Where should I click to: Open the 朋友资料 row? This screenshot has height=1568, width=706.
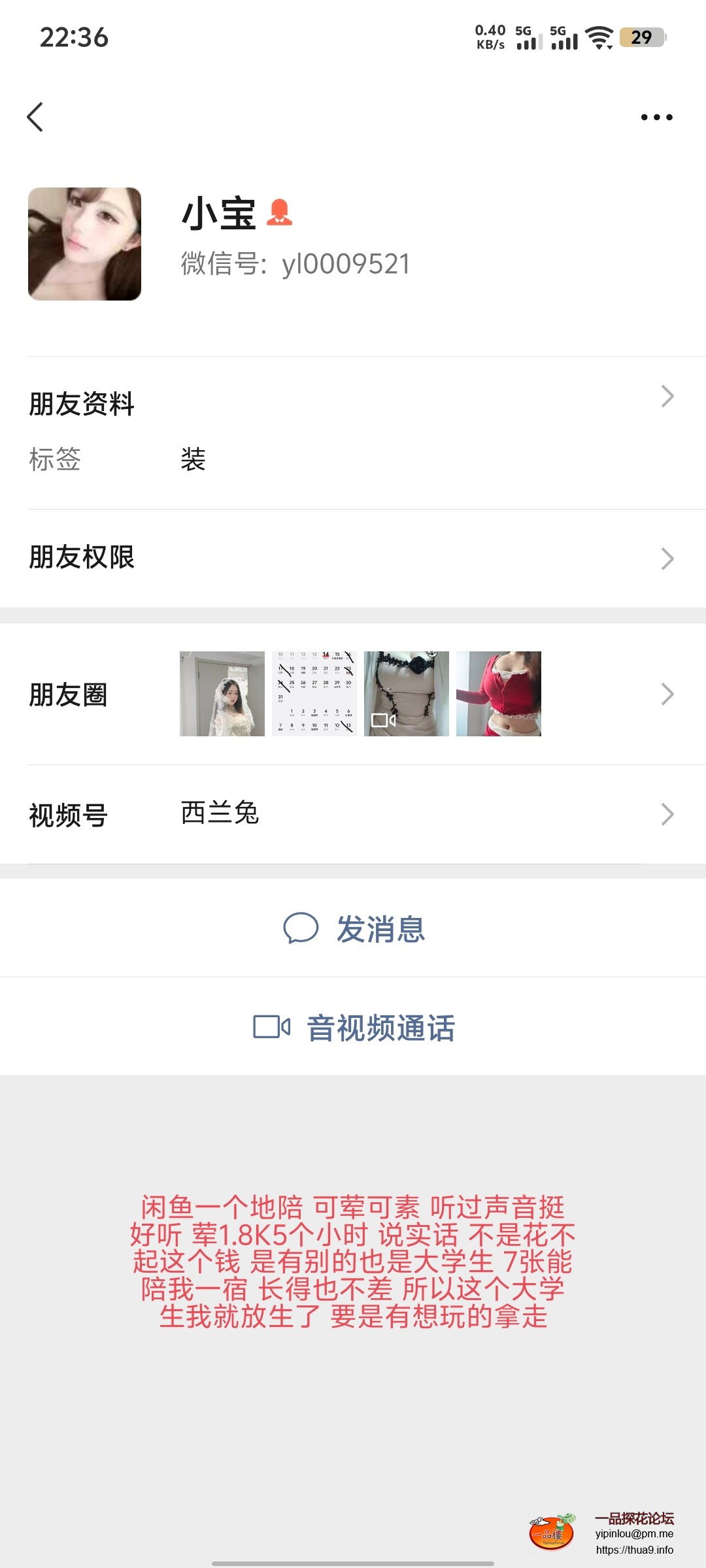click(x=353, y=404)
